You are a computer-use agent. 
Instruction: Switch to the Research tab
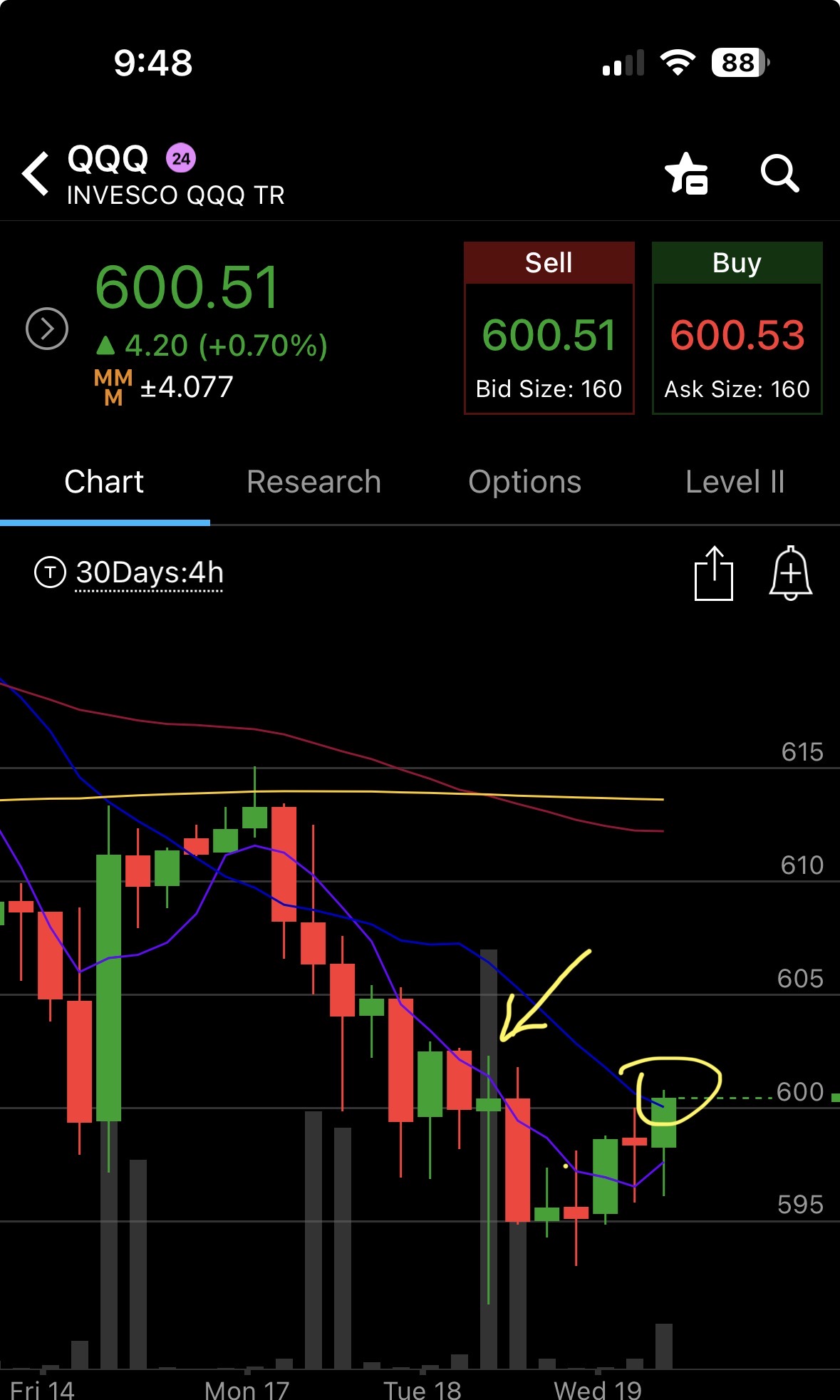click(x=313, y=482)
